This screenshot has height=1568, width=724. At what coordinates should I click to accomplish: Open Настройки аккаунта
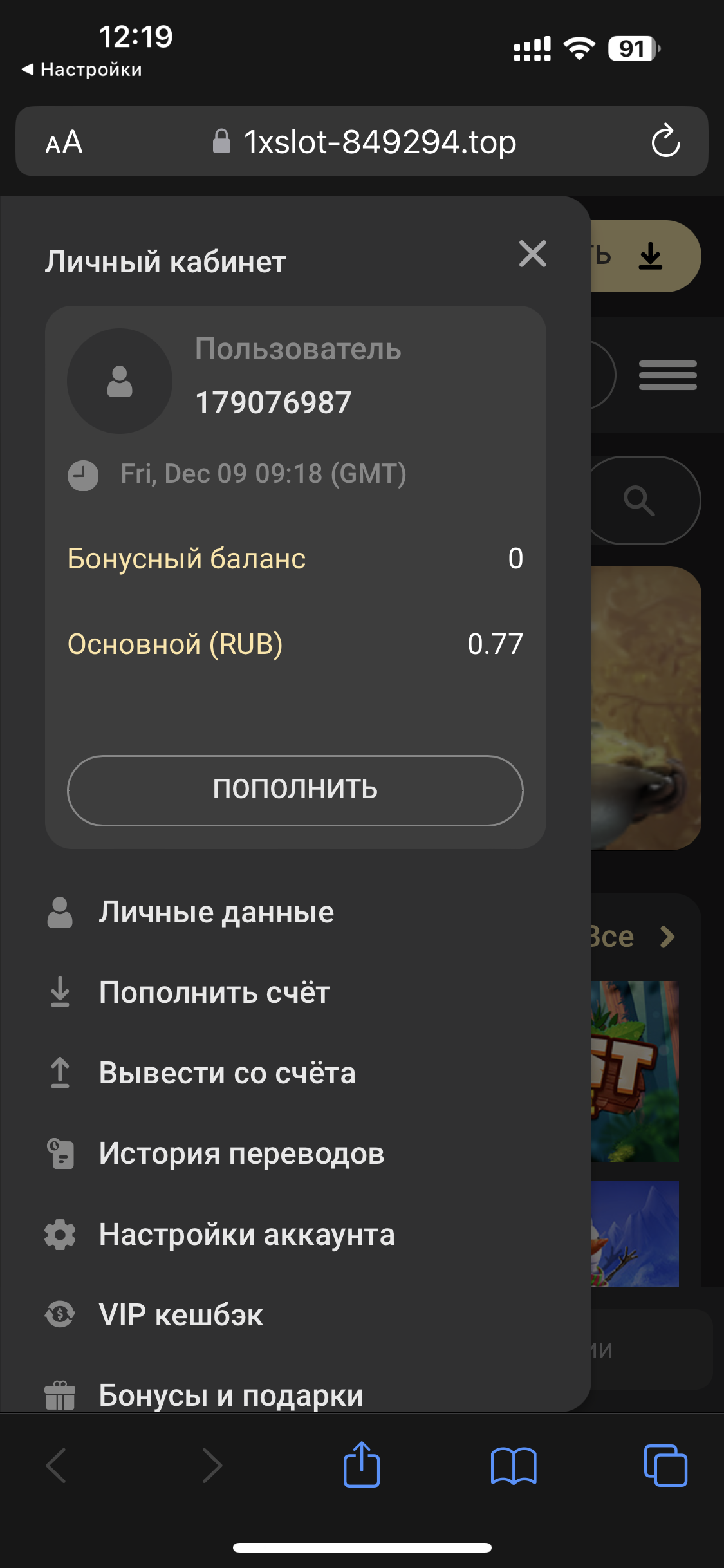pos(246,1235)
